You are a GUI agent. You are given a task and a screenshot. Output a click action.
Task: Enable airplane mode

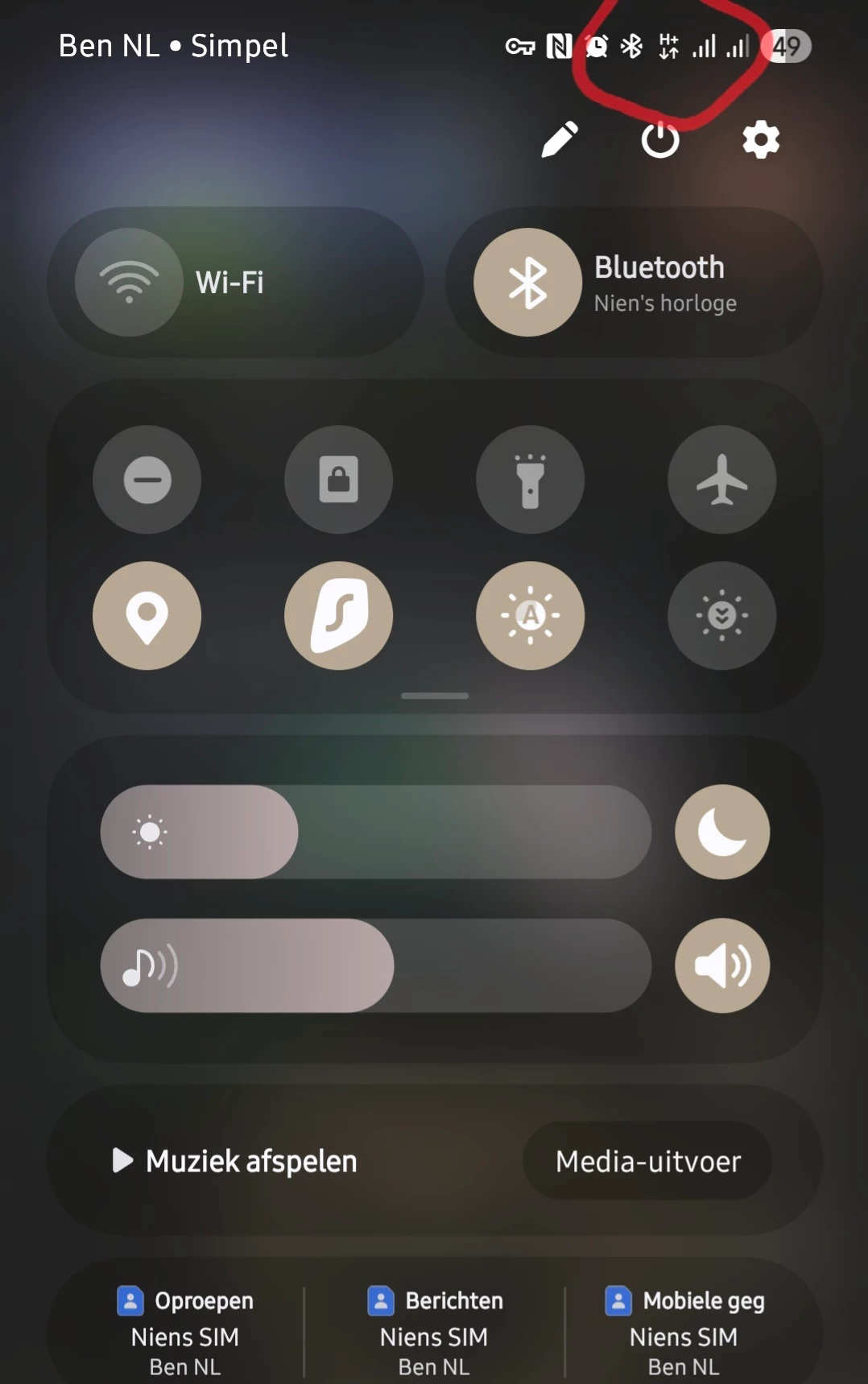click(x=722, y=480)
